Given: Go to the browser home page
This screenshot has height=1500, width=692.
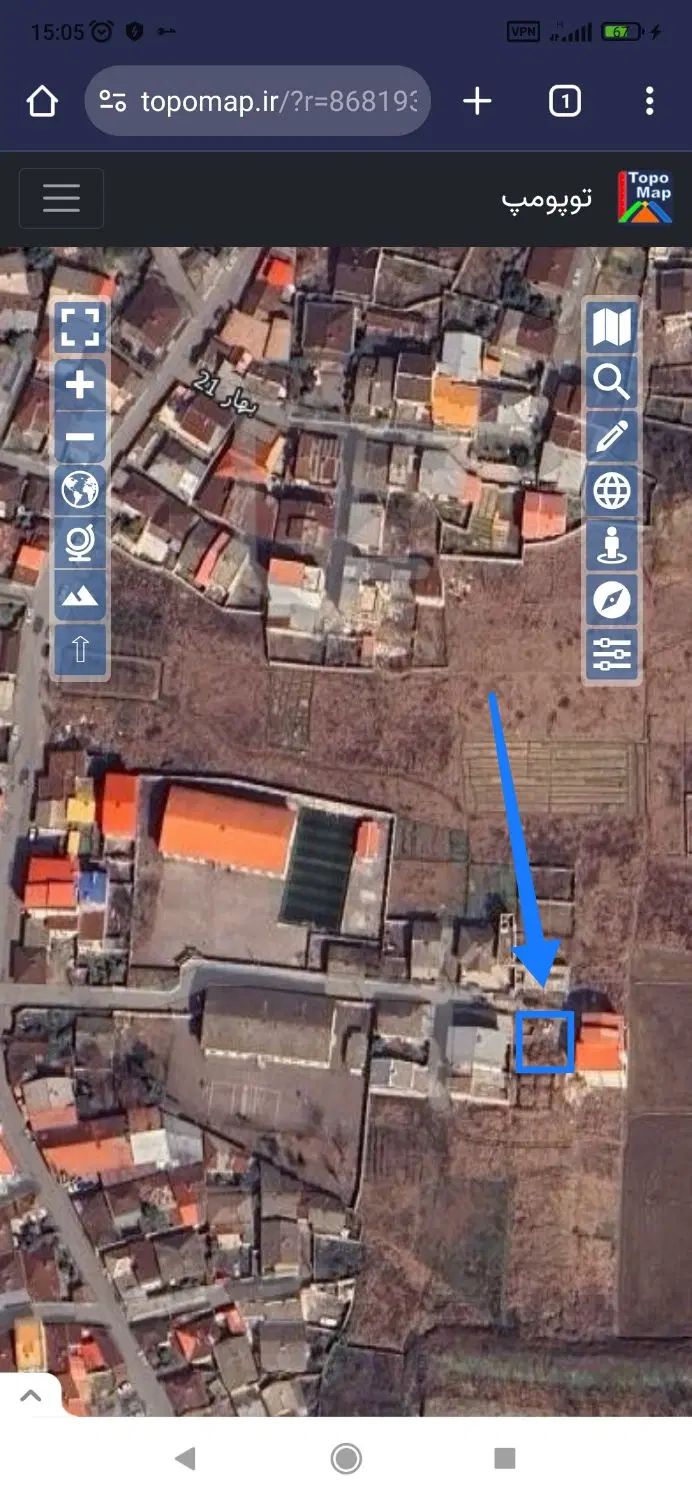Looking at the screenshot, I should (x=42, y=101).
